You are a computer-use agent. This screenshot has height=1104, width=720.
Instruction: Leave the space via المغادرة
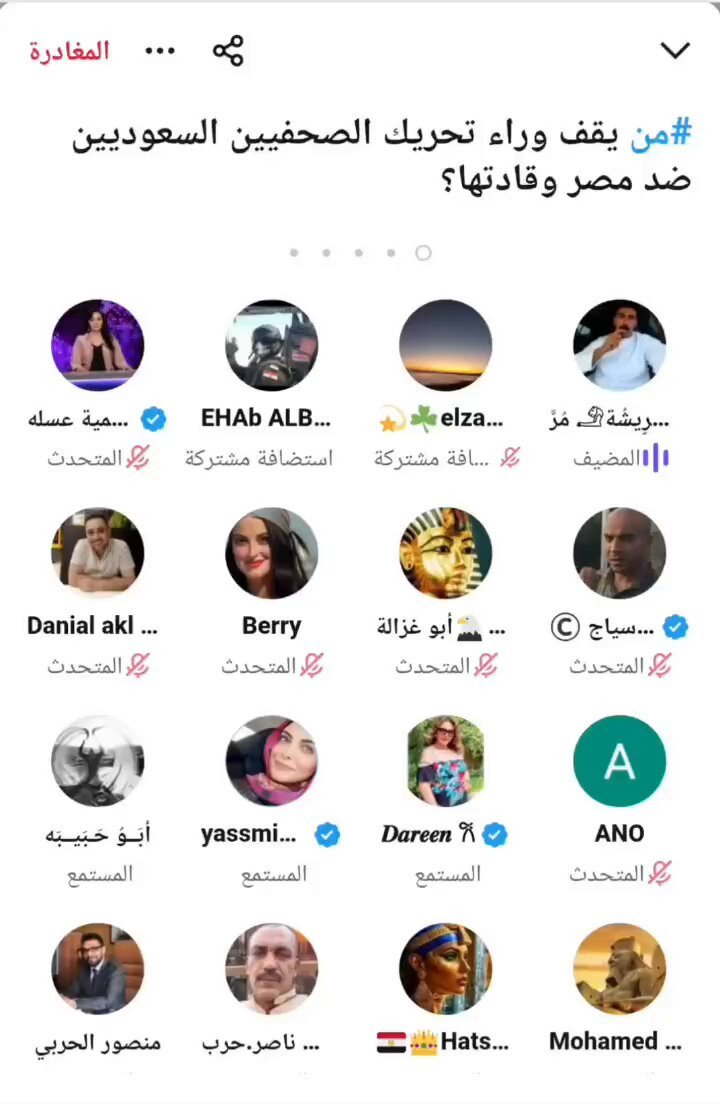coord(69,52)
